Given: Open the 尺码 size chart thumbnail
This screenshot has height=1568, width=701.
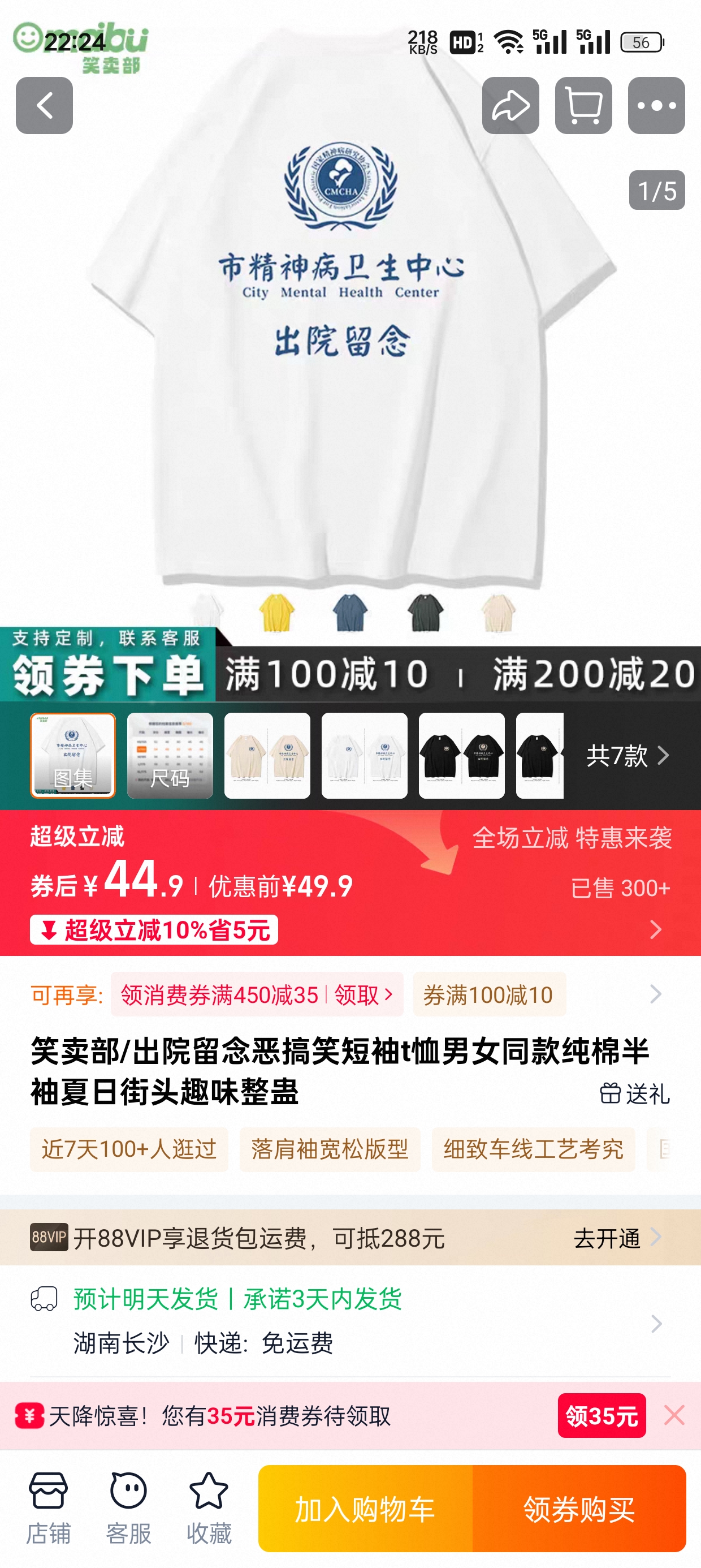Looking at the screenshot, I should pos(170,755).
